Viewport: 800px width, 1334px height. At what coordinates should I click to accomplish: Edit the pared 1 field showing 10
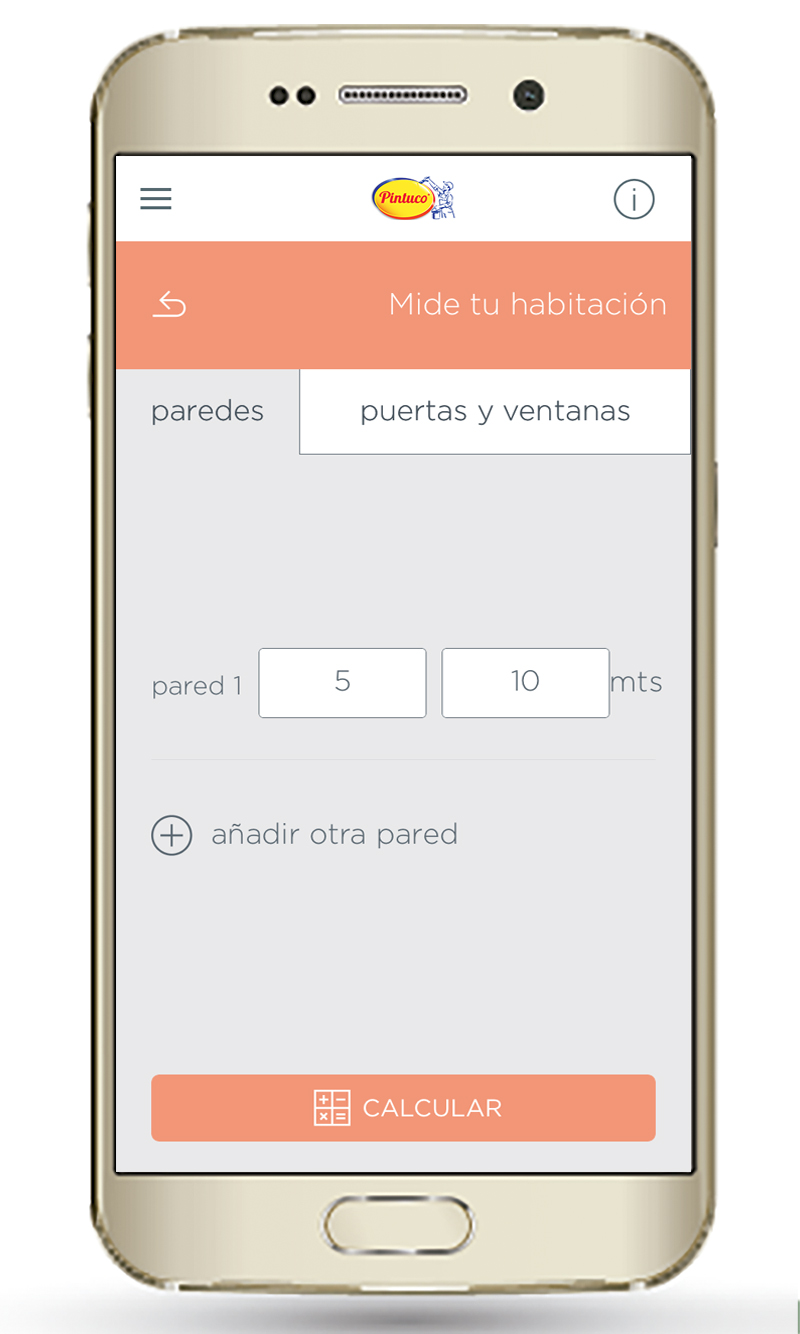525,682
